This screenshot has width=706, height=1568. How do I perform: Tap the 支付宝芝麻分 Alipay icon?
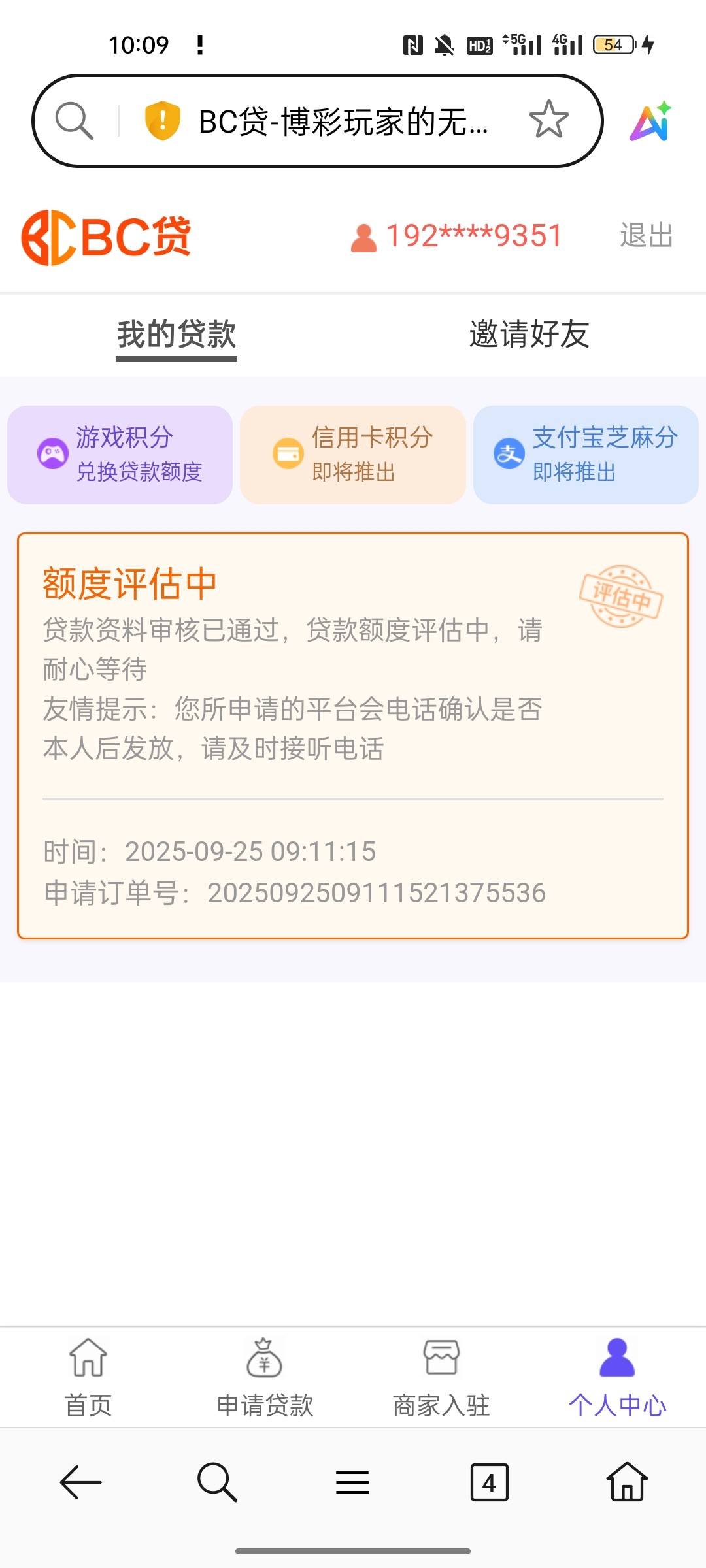(509, 453)
